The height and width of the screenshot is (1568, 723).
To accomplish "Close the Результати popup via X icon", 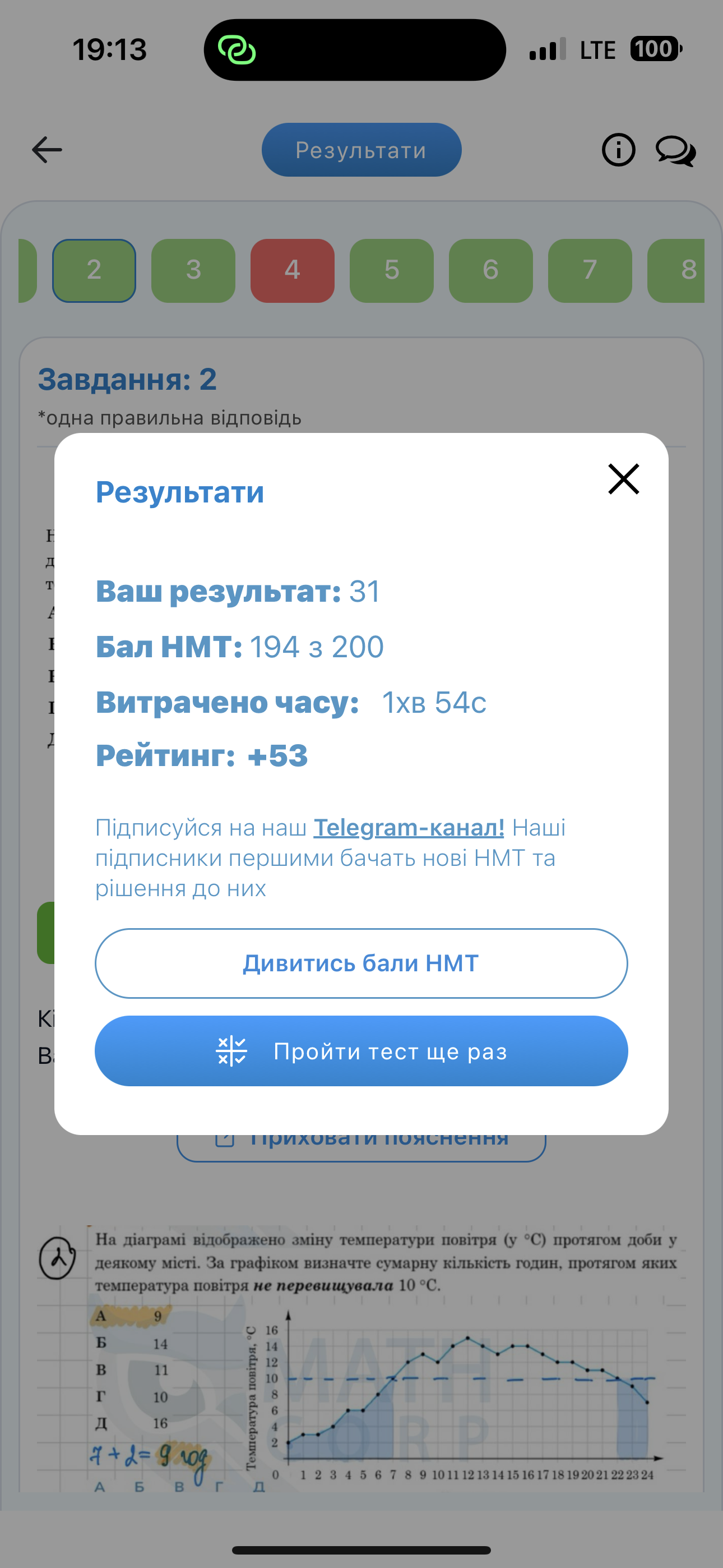I will coord(624,479).
